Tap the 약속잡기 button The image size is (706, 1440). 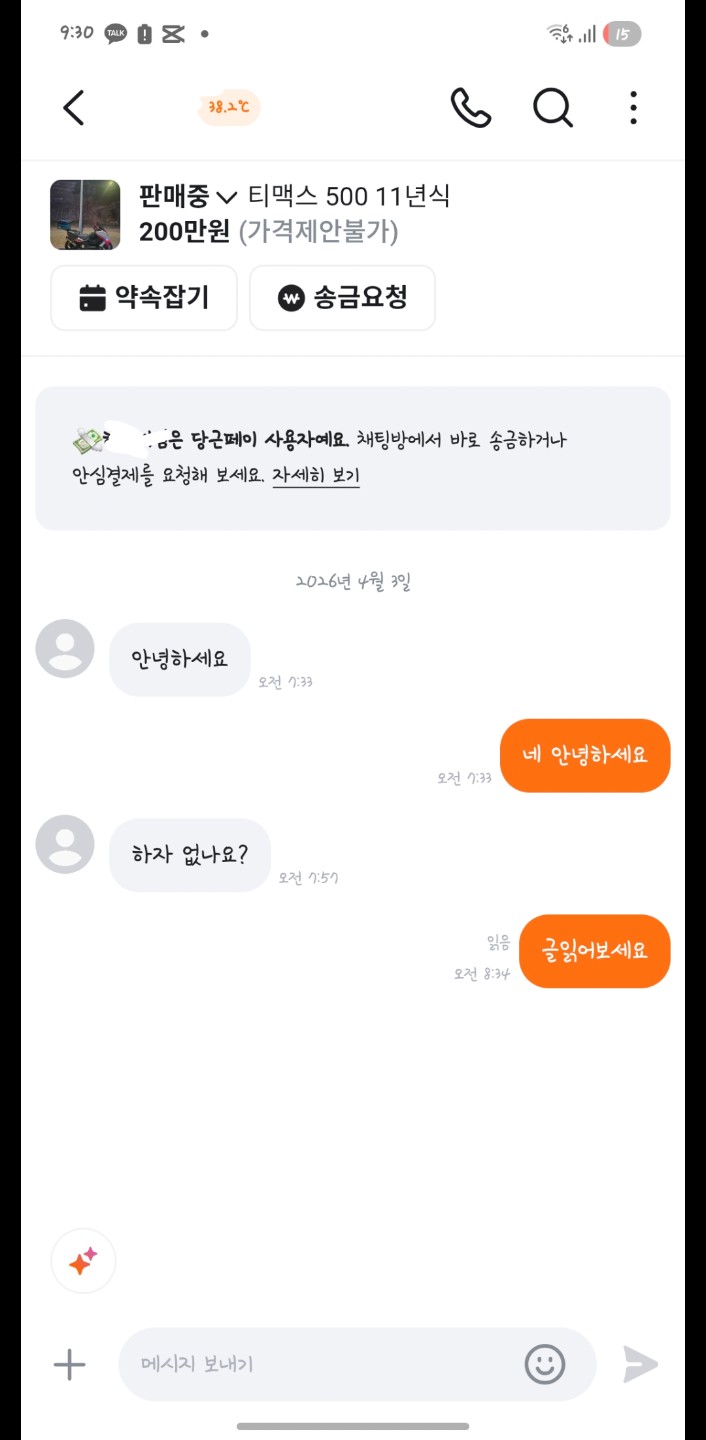[x=144, y=298]
